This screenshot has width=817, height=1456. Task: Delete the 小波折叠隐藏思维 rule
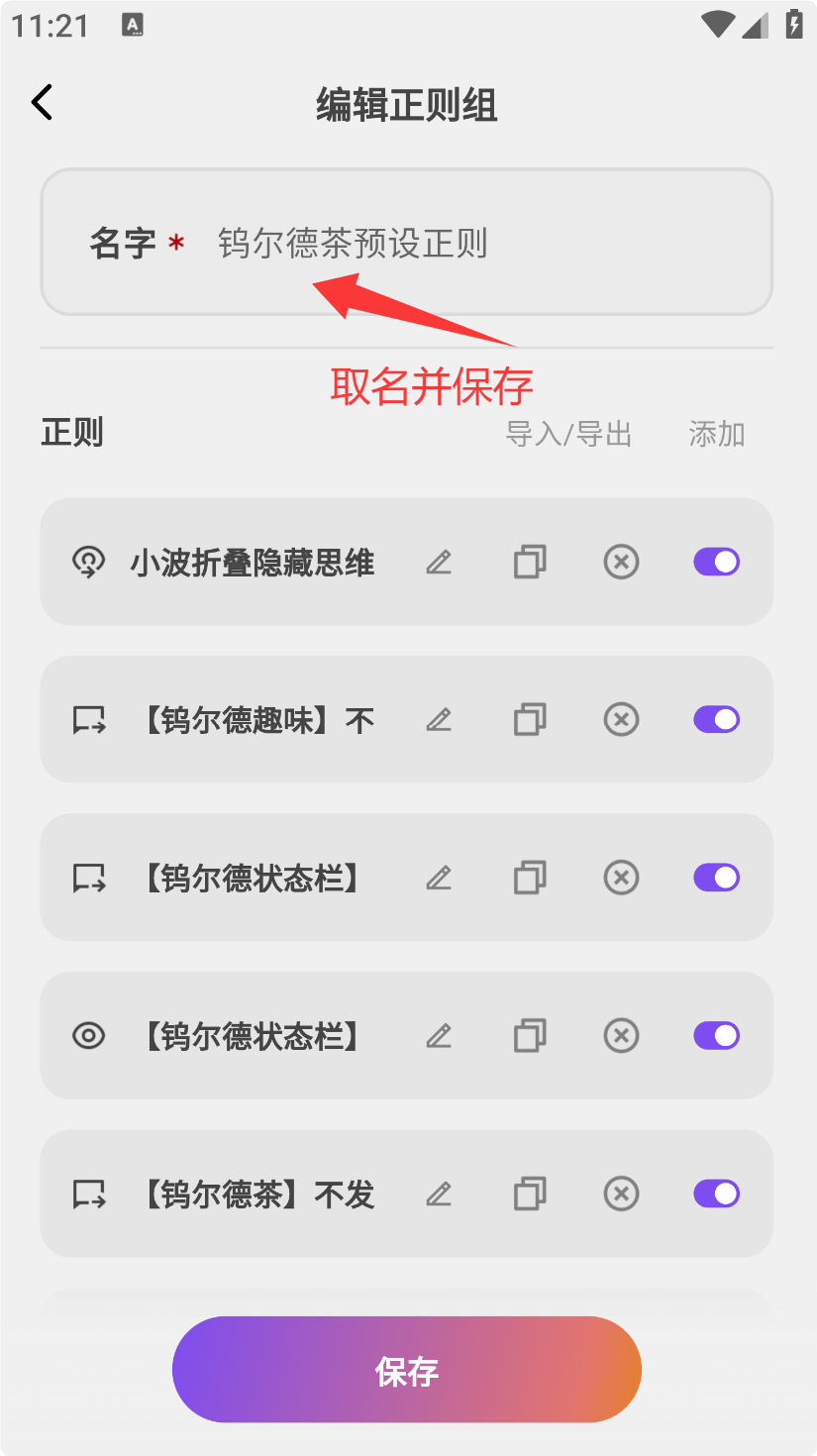(621, 563)
